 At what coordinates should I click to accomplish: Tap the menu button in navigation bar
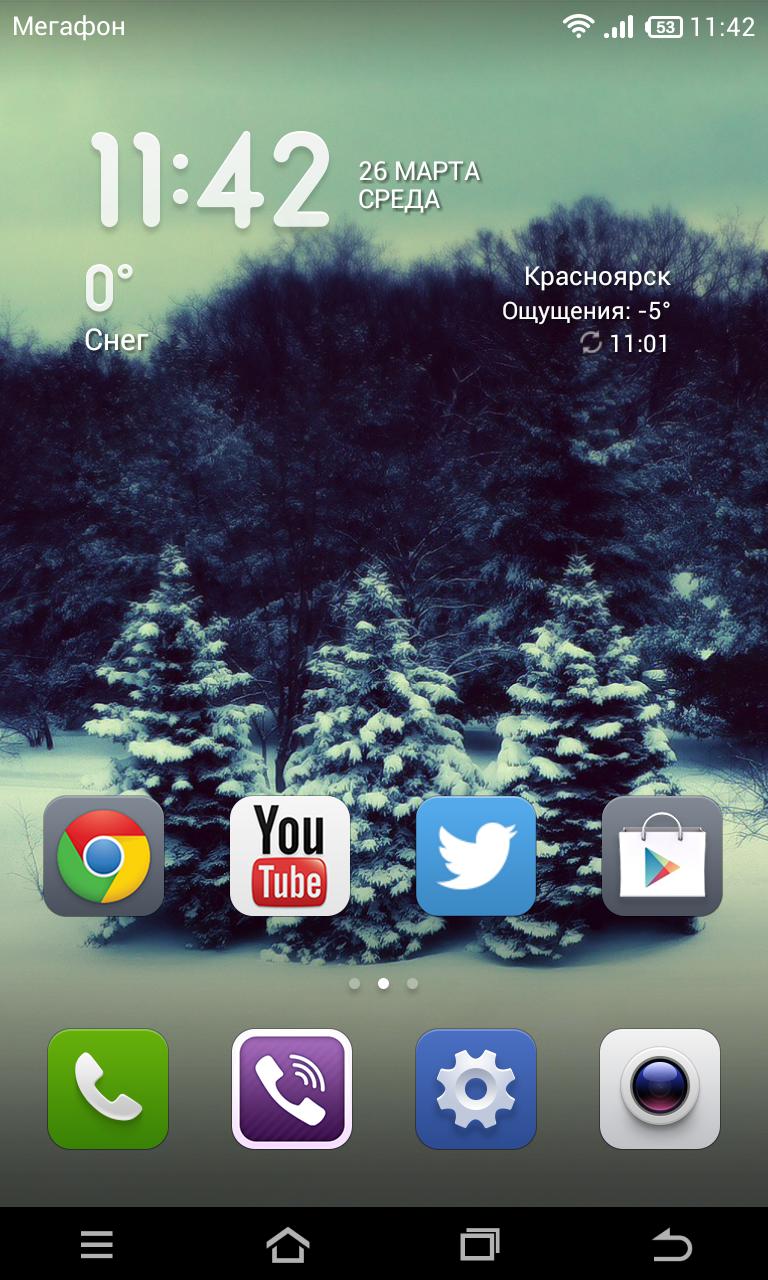click(97, 1245)
